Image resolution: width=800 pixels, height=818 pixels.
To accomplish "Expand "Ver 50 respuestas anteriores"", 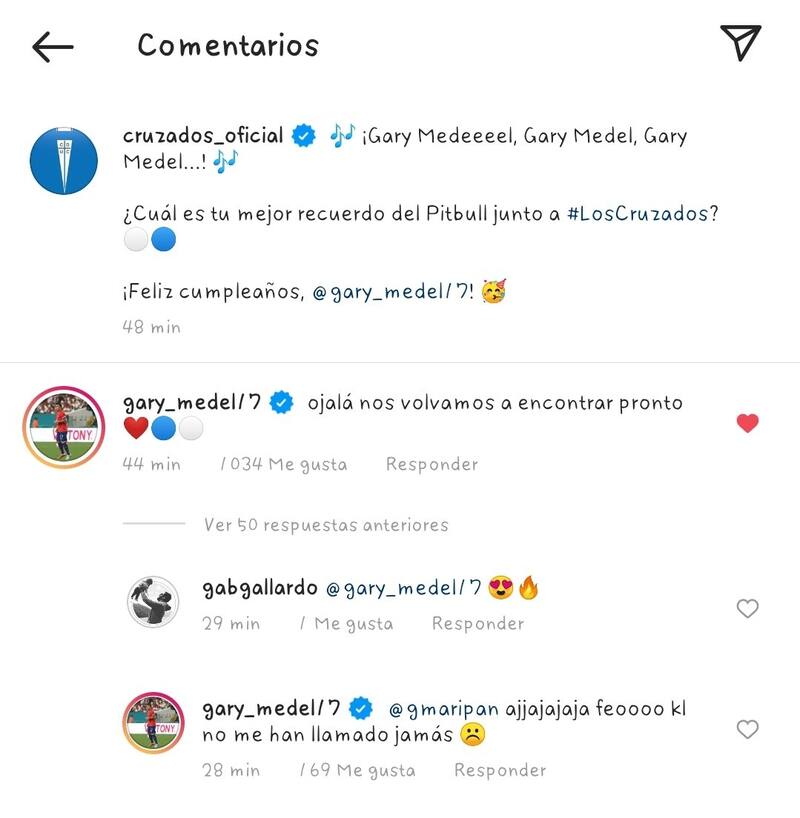I will 326,524.
